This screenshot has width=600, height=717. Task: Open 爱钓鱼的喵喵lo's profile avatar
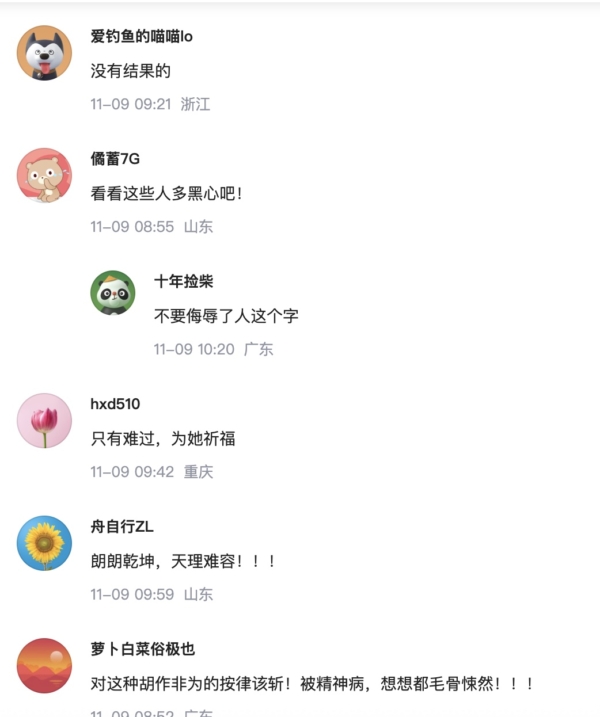coord(44,53)
